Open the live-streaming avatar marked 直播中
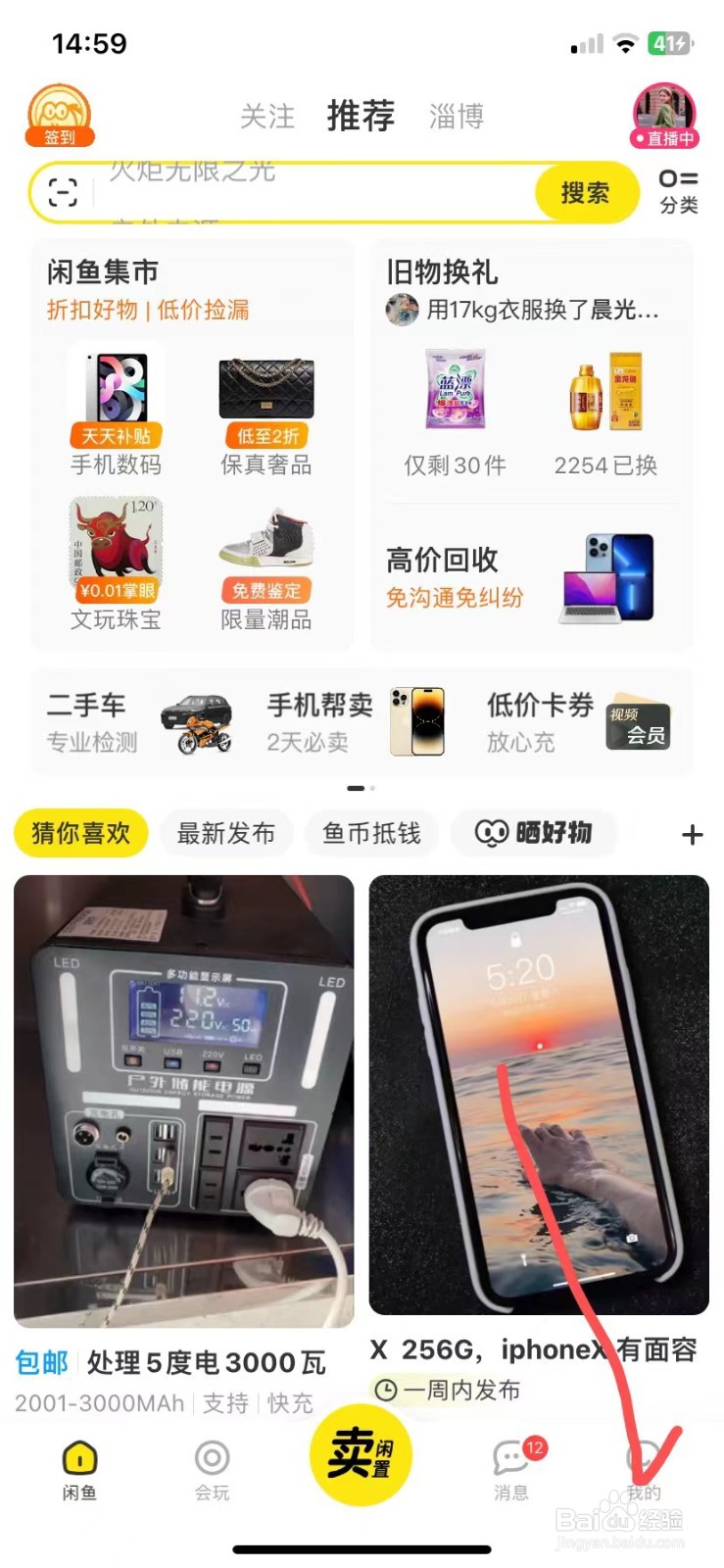724x1568 pixels. (x=663, y=113)
